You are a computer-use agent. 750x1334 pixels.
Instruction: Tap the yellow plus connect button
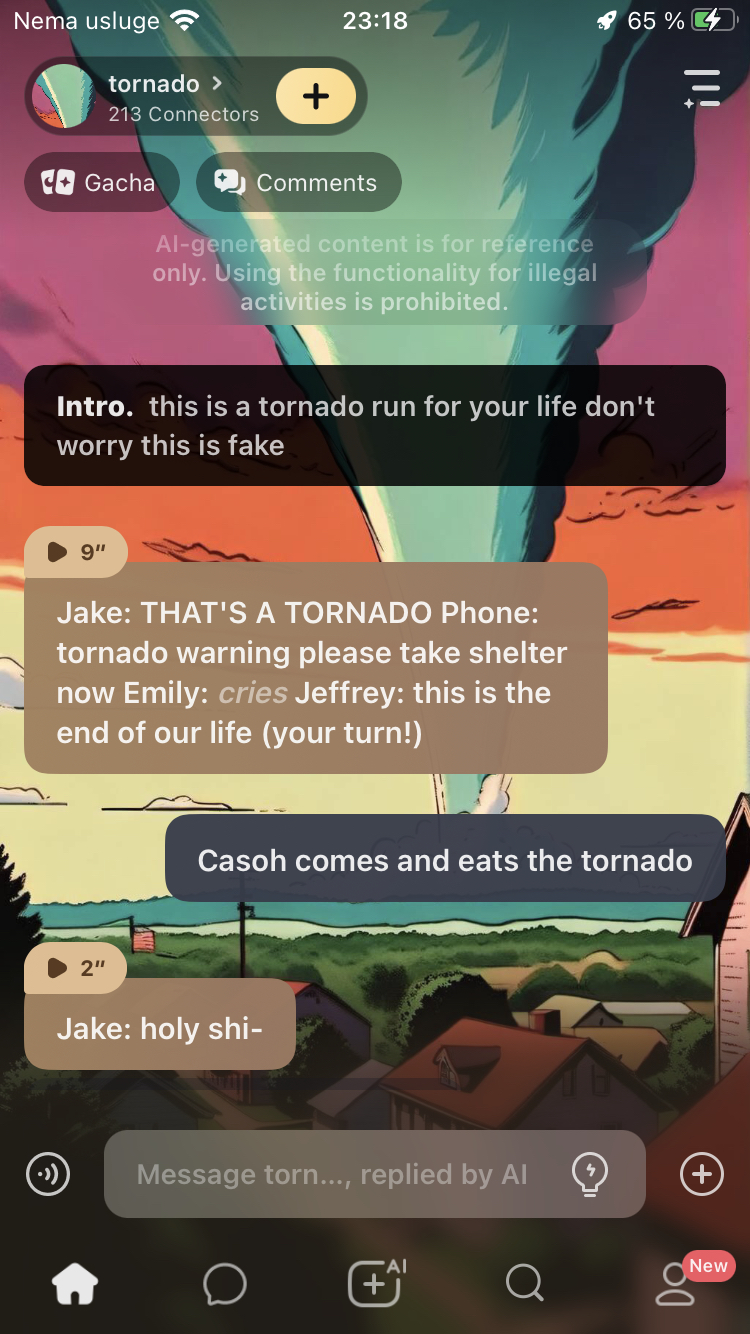(315, 96)
